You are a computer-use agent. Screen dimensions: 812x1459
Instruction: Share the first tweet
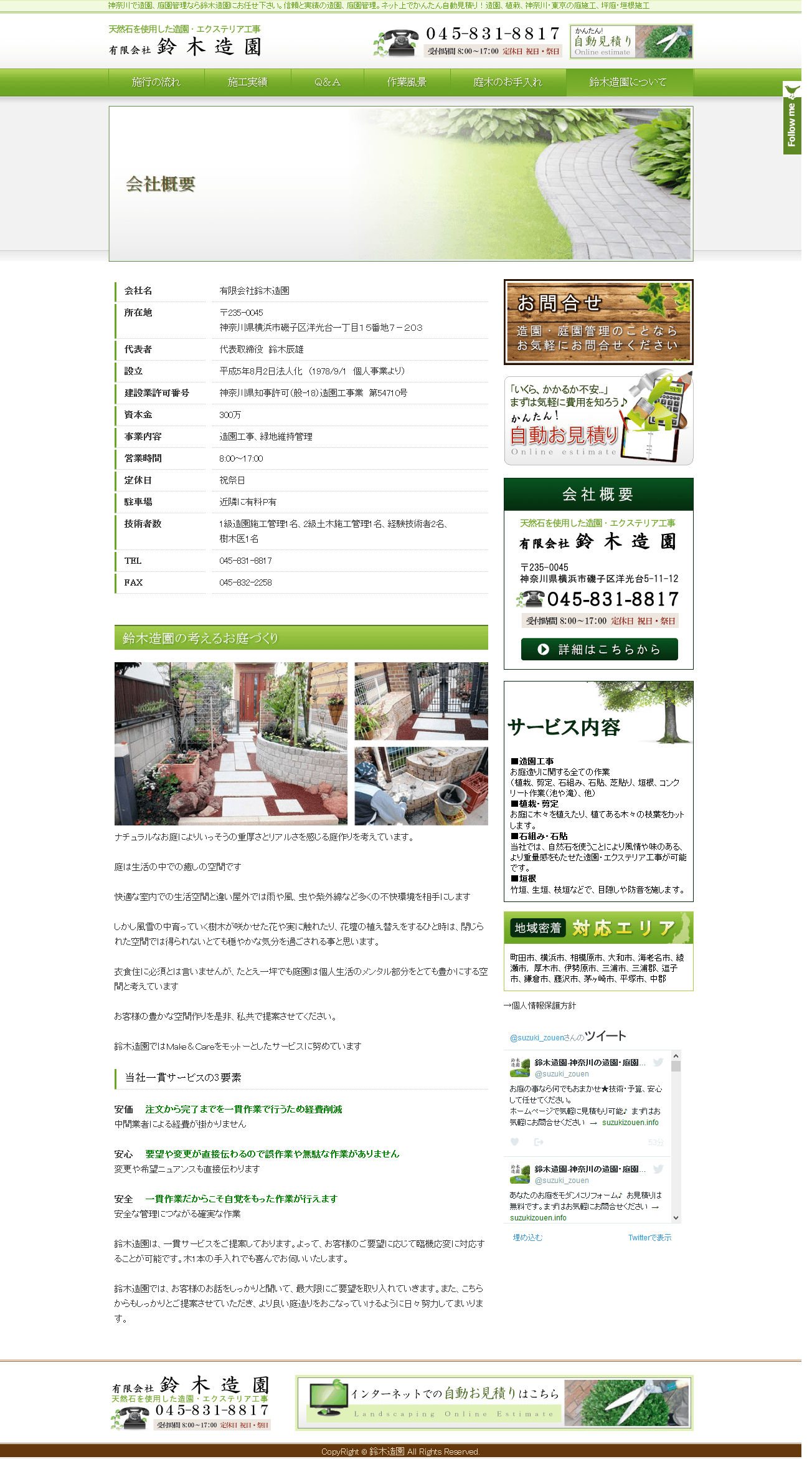click(539, 1142)
